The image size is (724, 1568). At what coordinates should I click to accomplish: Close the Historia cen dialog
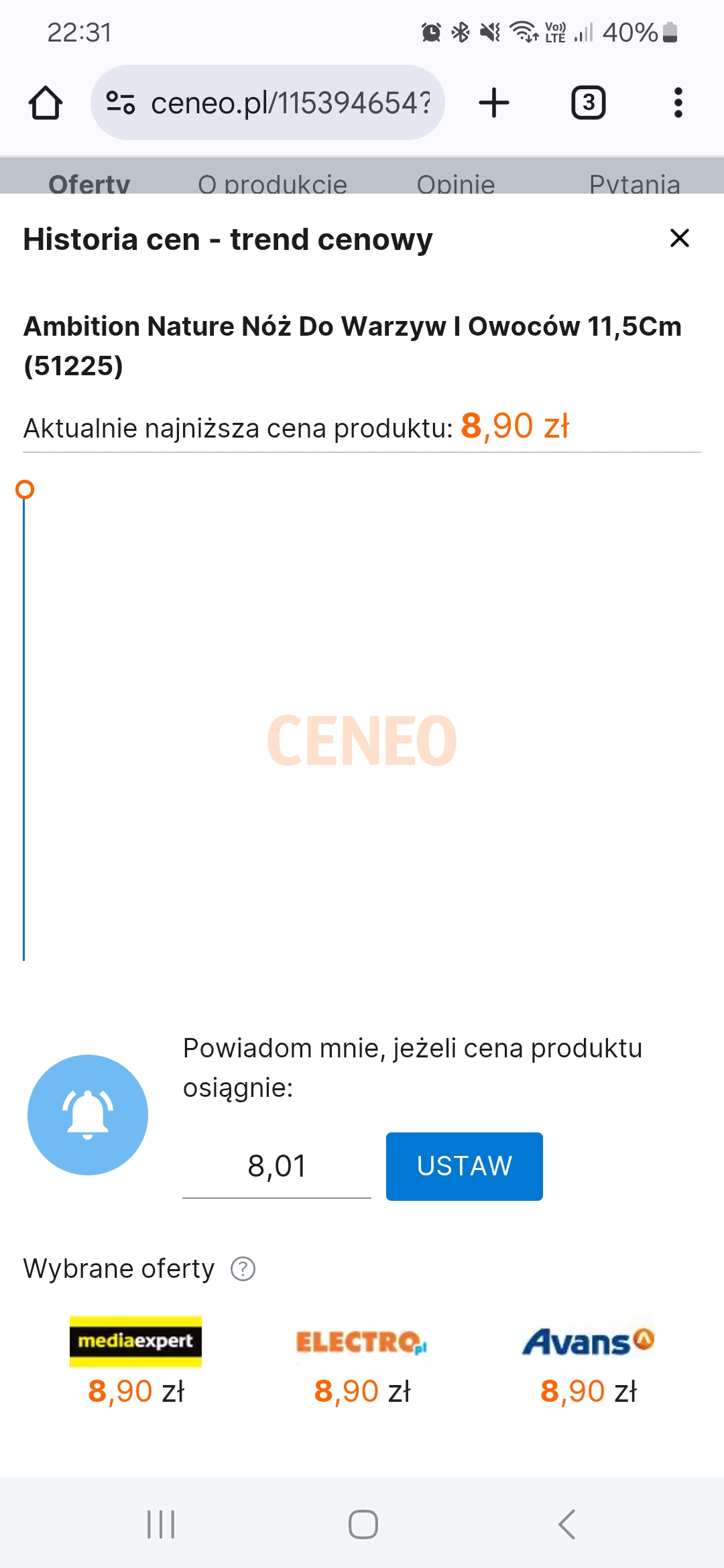pos(680,238)
